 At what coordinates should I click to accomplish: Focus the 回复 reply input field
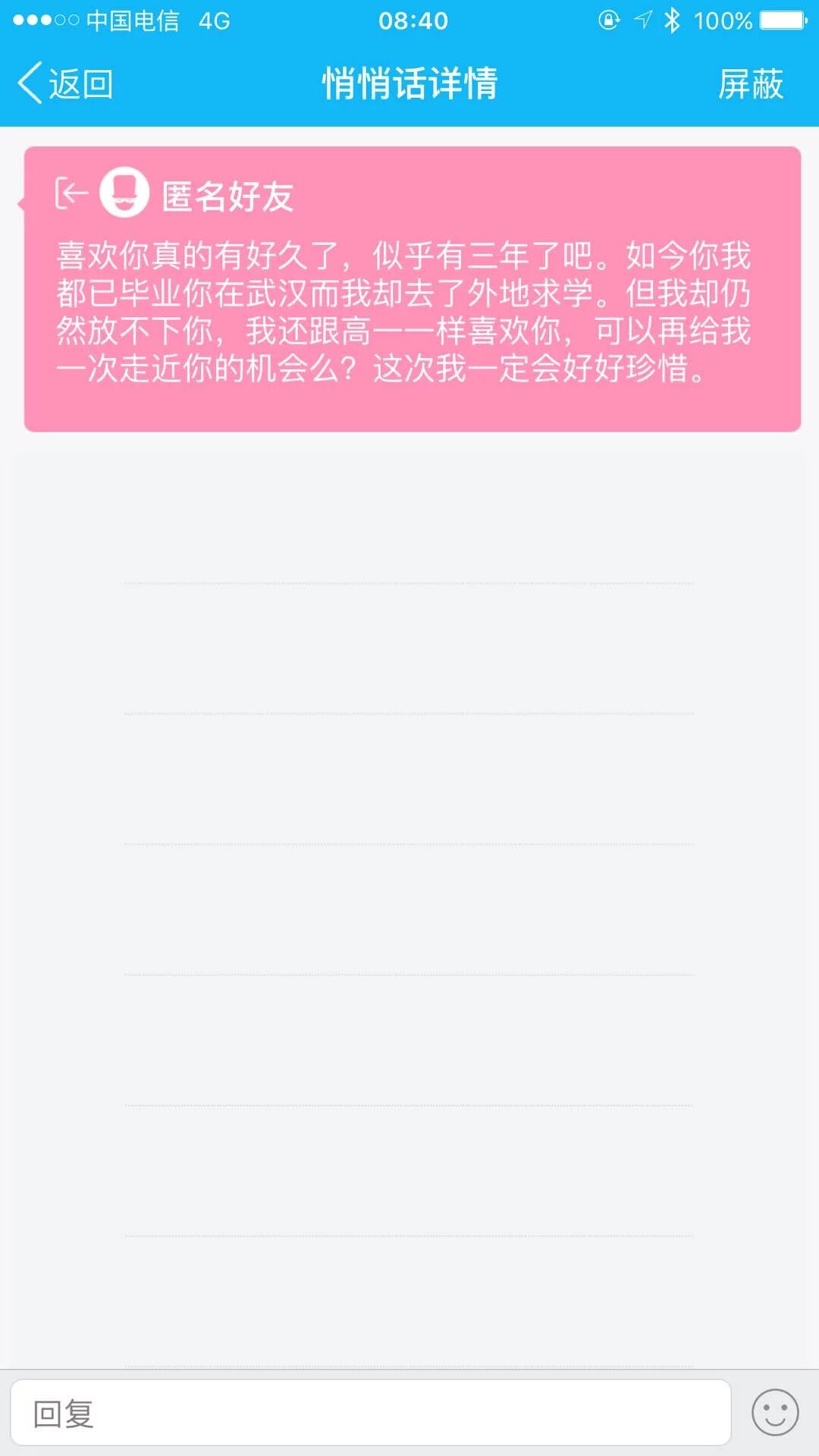(370, 1413)
